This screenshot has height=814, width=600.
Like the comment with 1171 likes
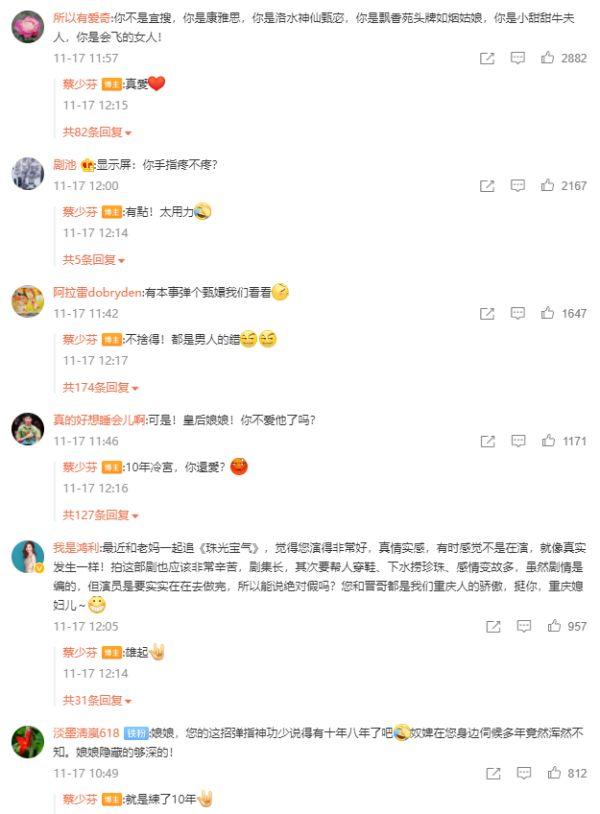pyautogui.click(x=548, y=441)
